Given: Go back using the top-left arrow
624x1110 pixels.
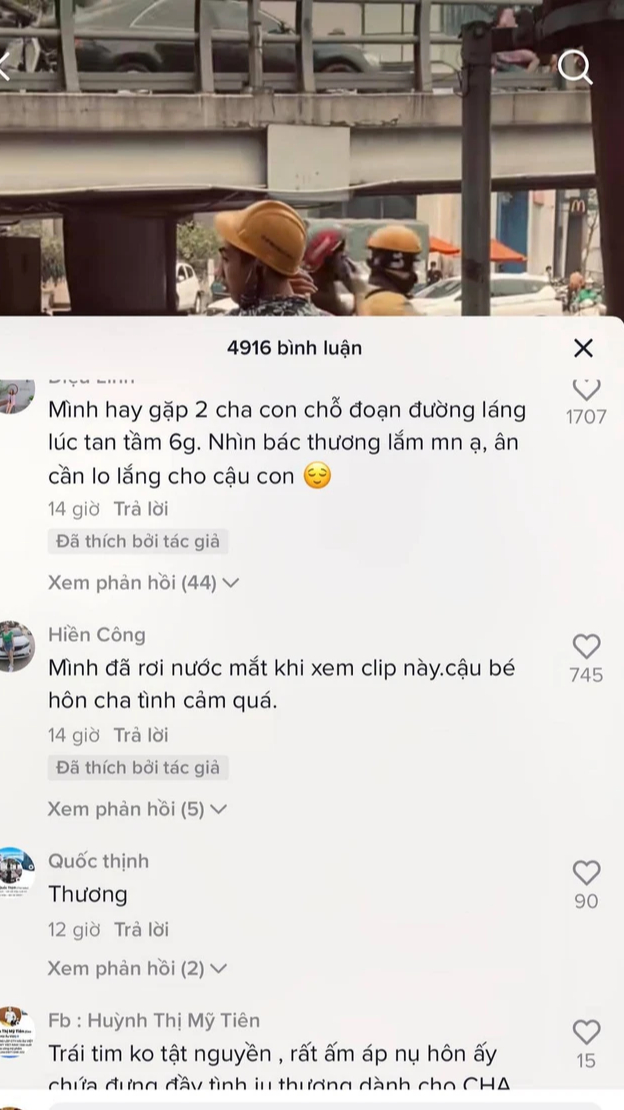Looking at the screenshot, I should pos(6,67).
